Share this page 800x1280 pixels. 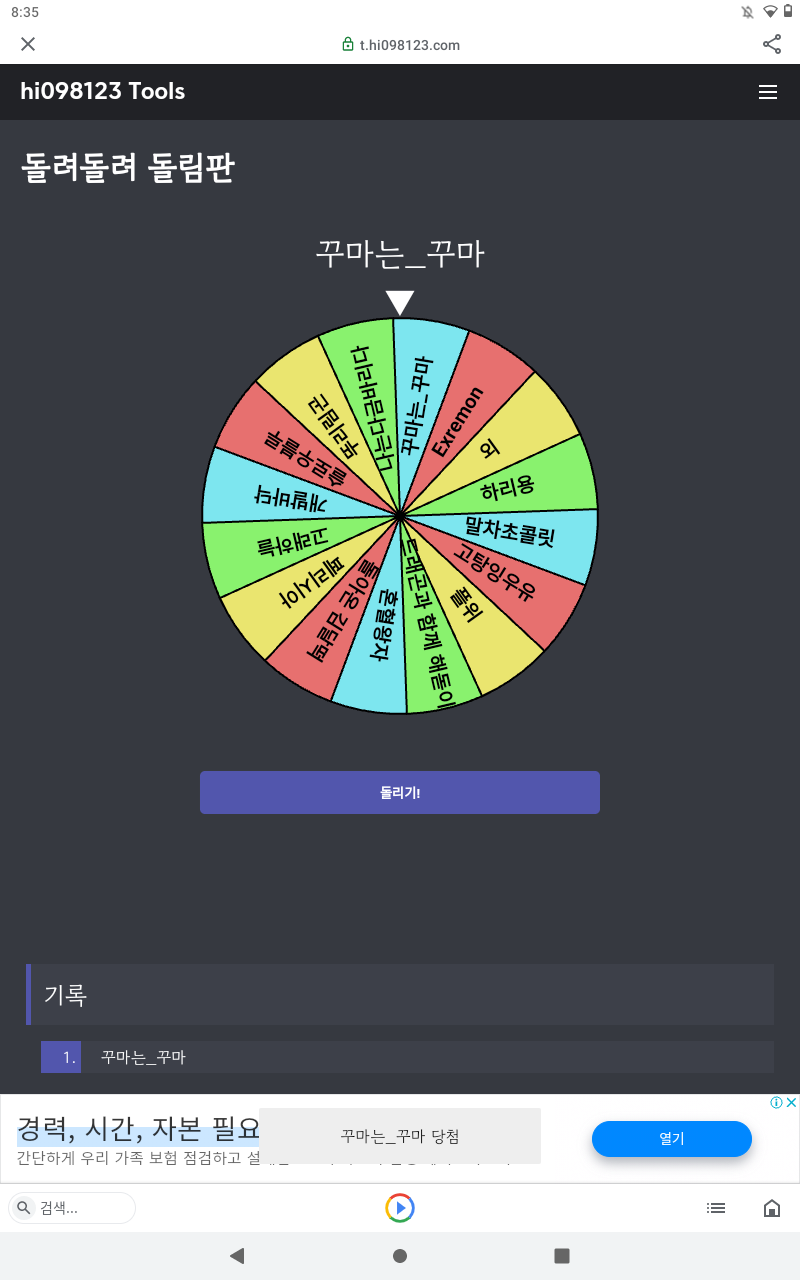pyautogui.click(x=772, y=44)
